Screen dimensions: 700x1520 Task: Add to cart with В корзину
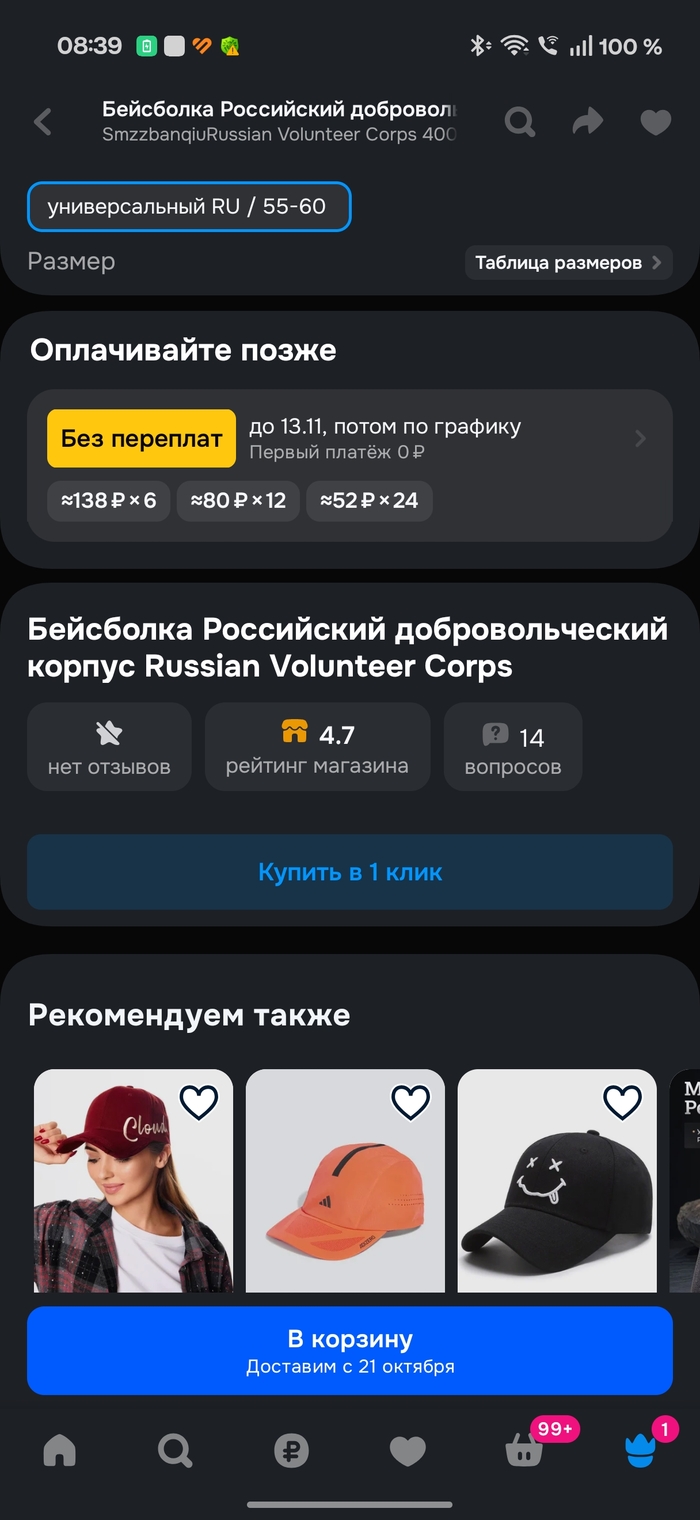point(350,1350)
